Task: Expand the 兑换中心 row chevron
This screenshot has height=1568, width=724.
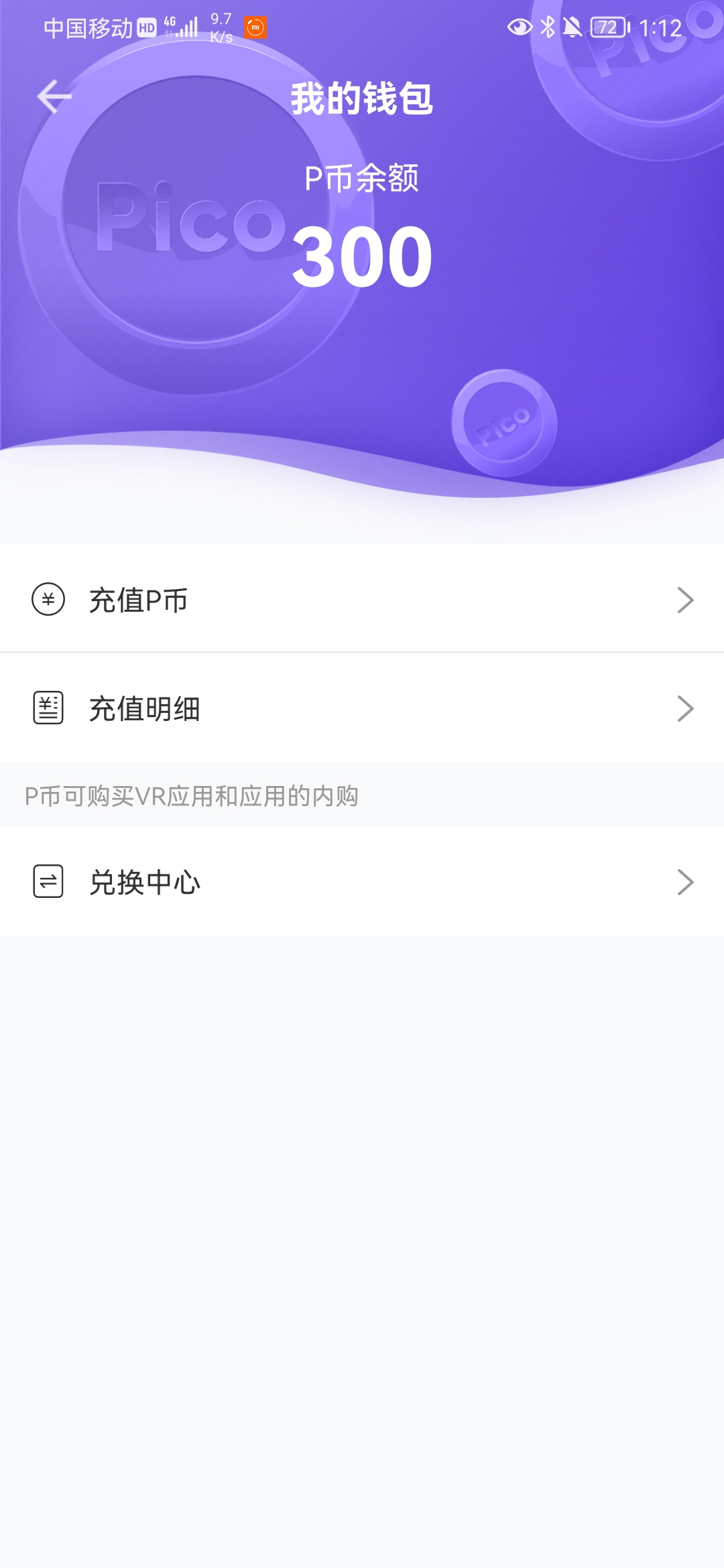Action: 685,883
